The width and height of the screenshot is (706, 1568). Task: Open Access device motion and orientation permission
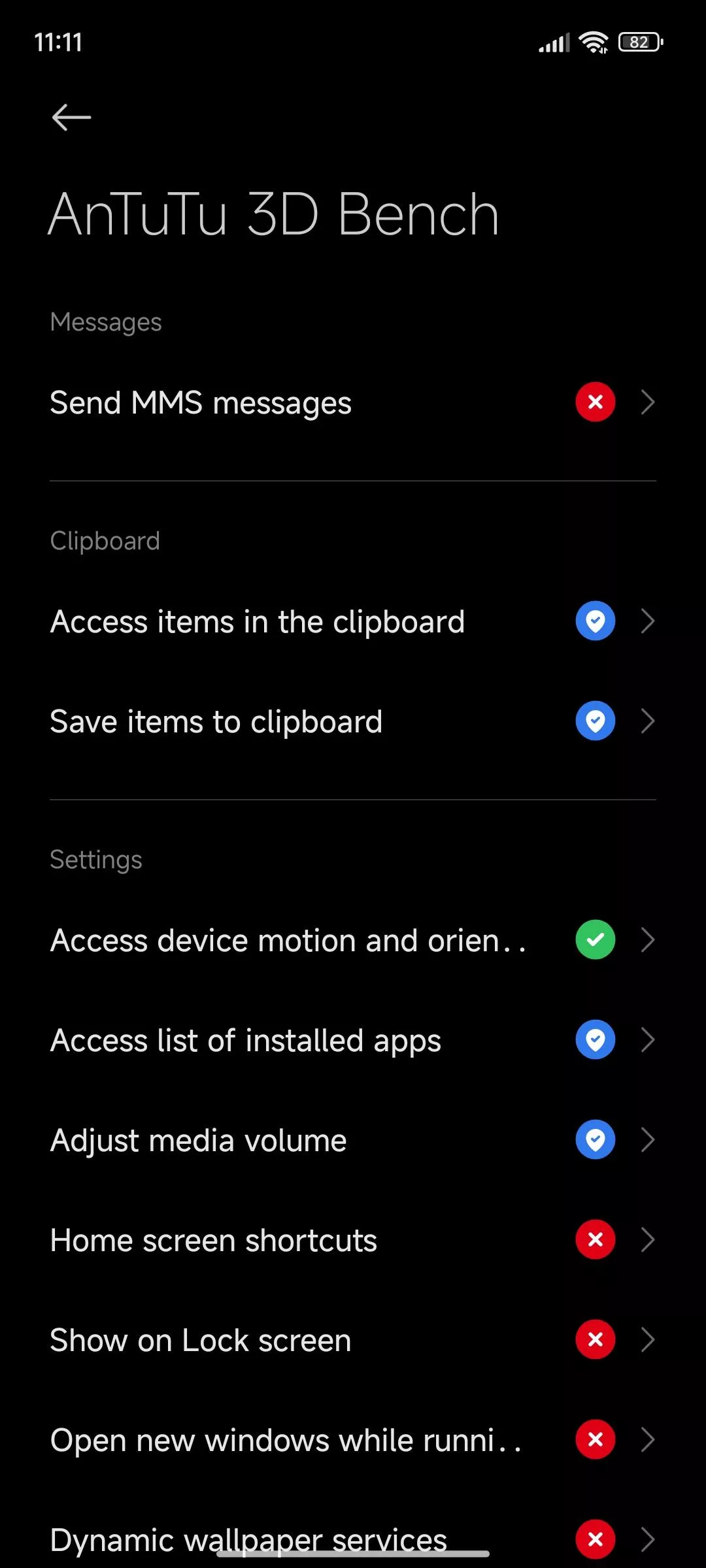point(353,940)
